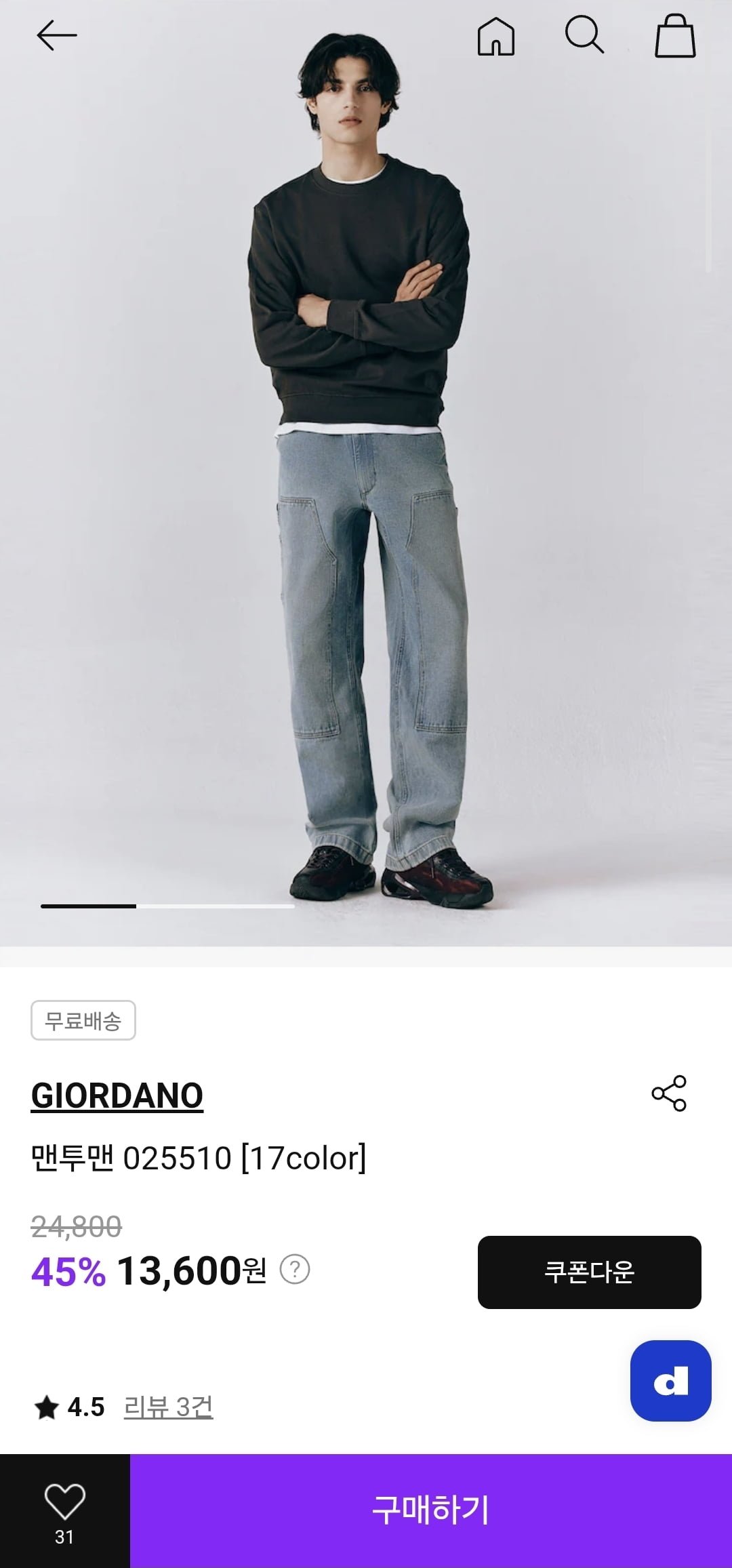Share this product
Image resolution: width=732 pixels, height=1568 pixels.
point(669,1093)
